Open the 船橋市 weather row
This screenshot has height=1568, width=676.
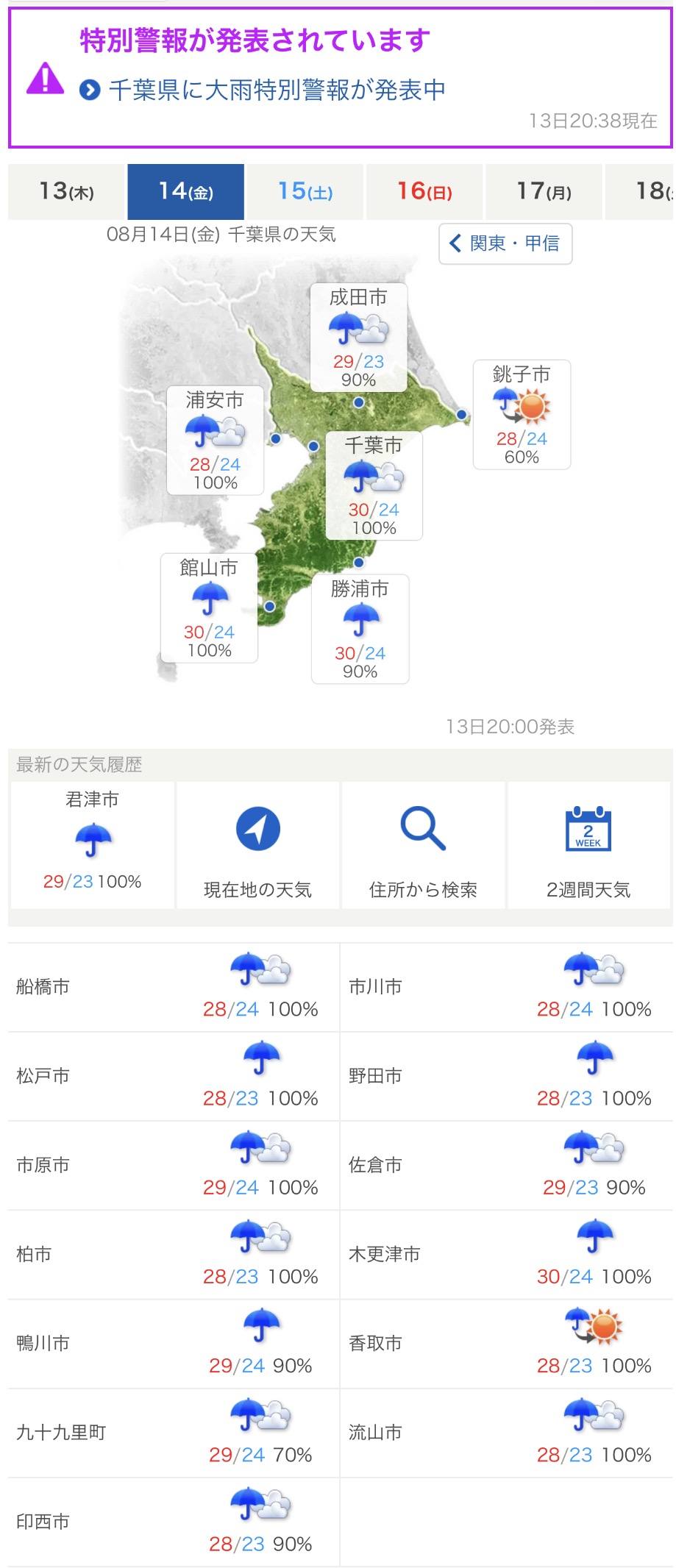[174, 987]
